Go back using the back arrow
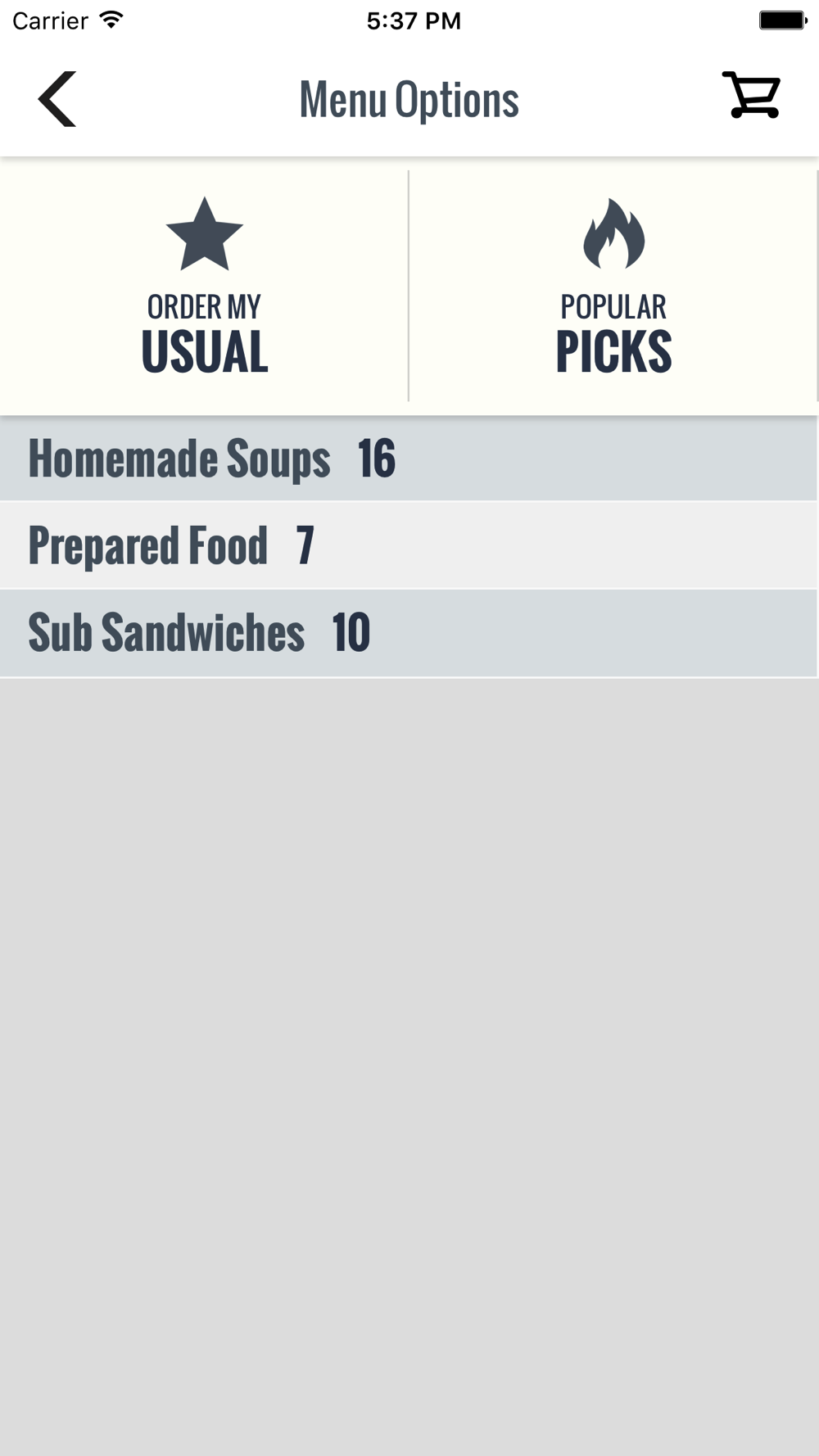Screen dimensions: 819x1456 tap(57, 99)
